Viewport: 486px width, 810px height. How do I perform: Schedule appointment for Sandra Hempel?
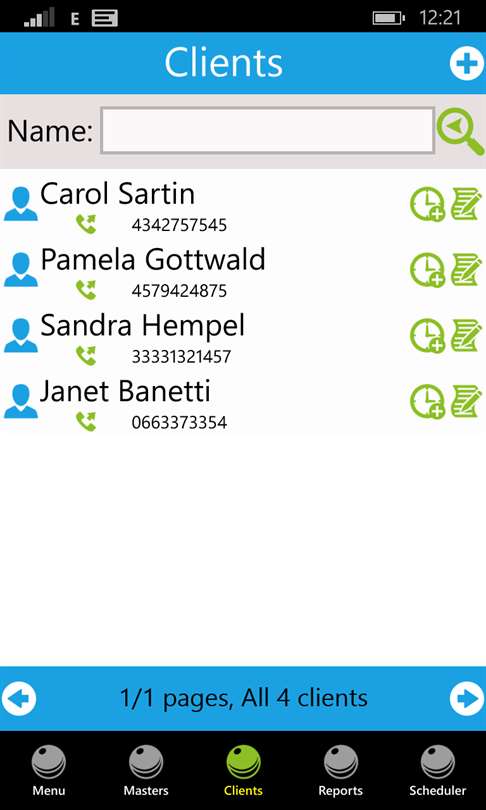(428, 336)
